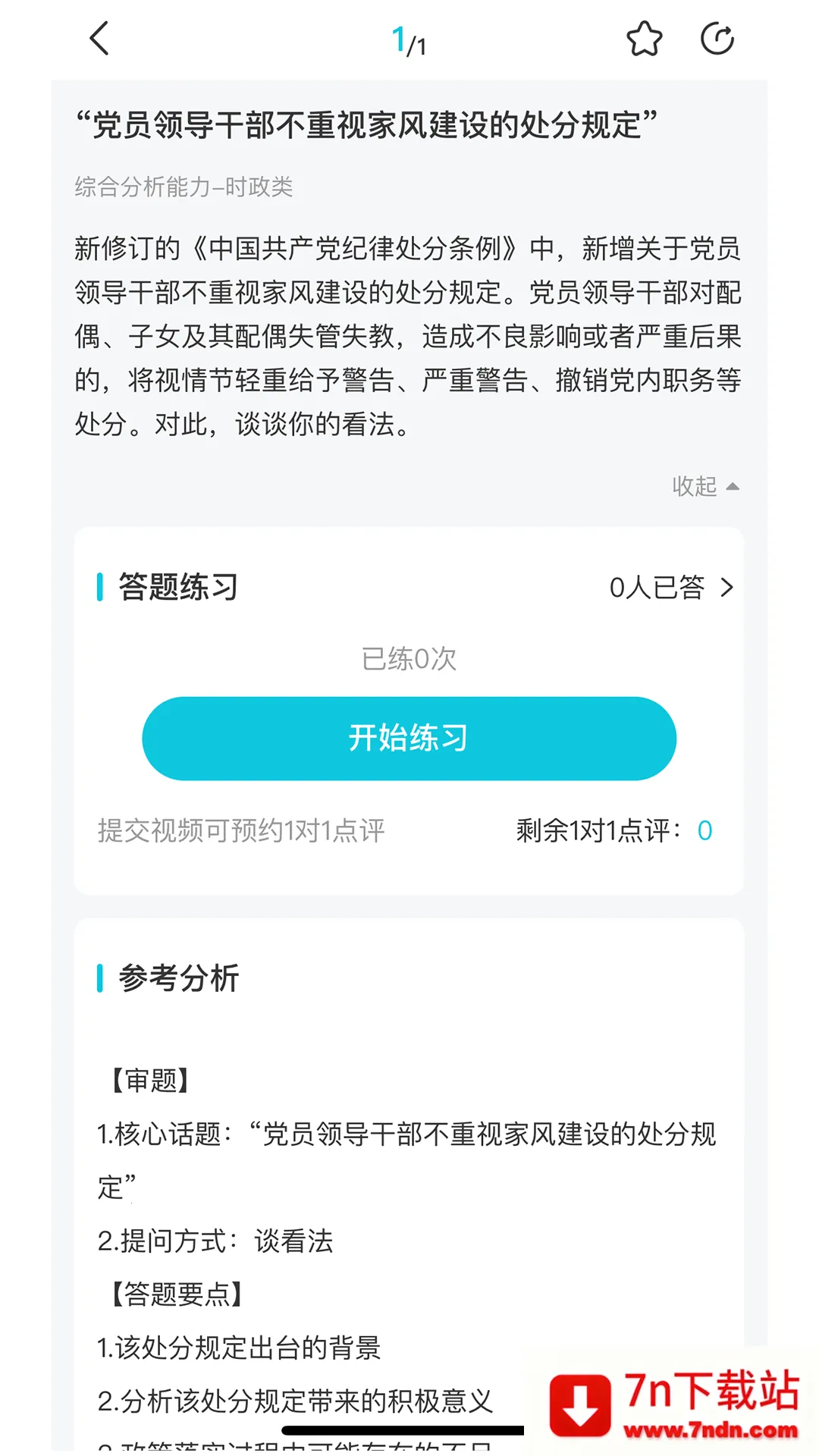Favorite this question with the star icon
Image resolution: width=819 pixels, height=1456 pixels.
point(644,39)
